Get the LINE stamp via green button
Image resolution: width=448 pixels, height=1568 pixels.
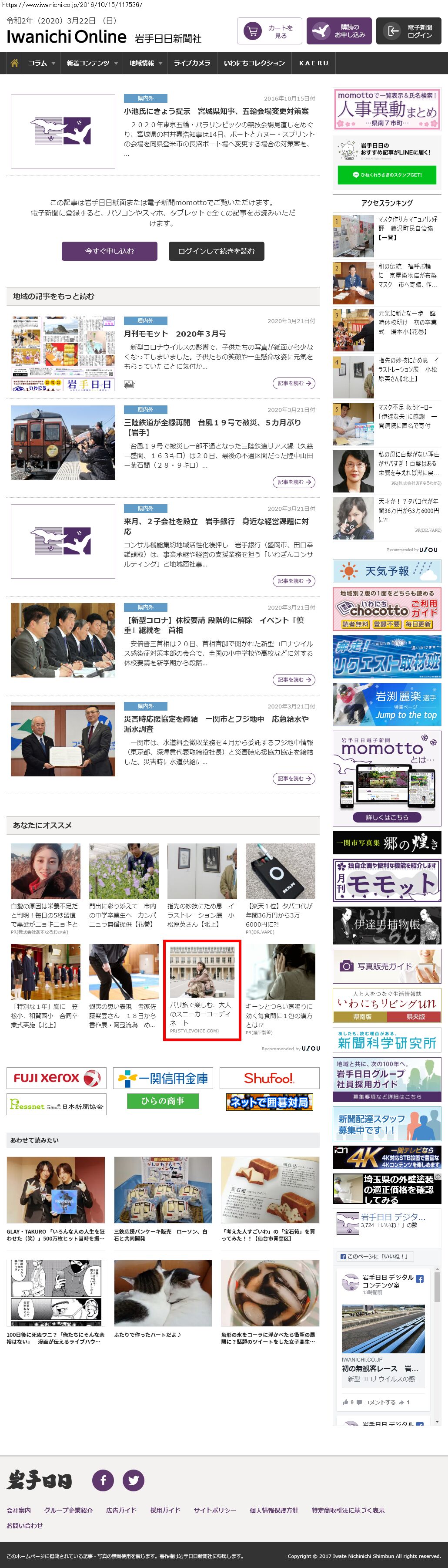pos(387,175)
